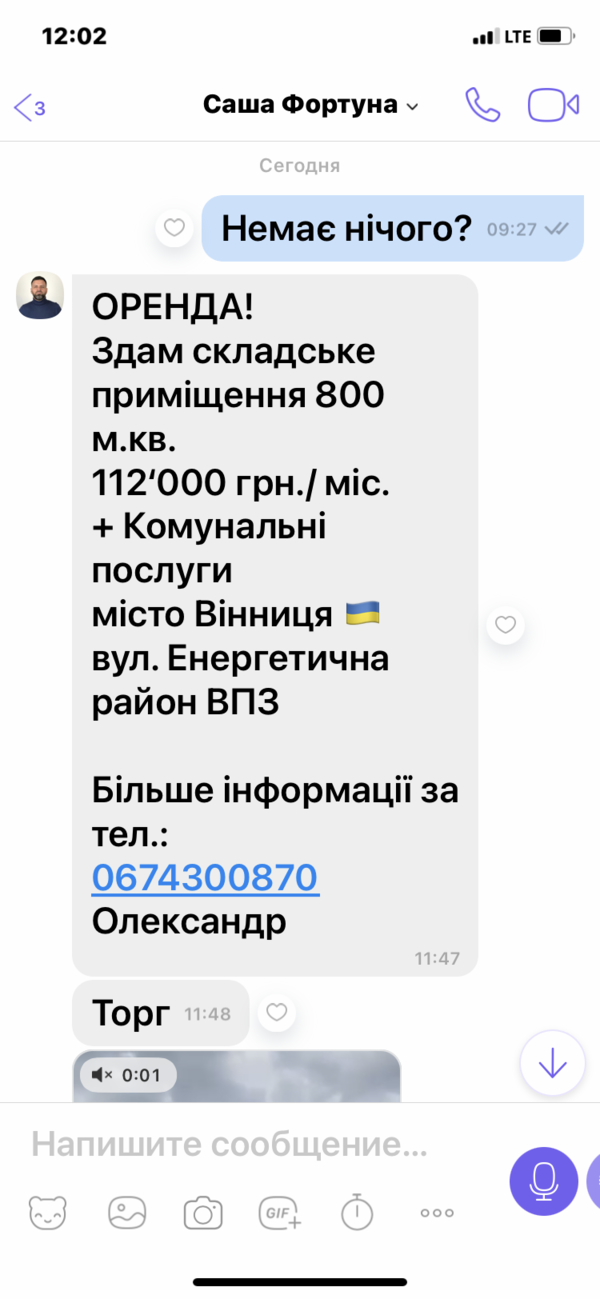Screen dimensions: 600x1299
Task: Like the ОРЕНДА warehouse rental message
Action: [506, 625]
